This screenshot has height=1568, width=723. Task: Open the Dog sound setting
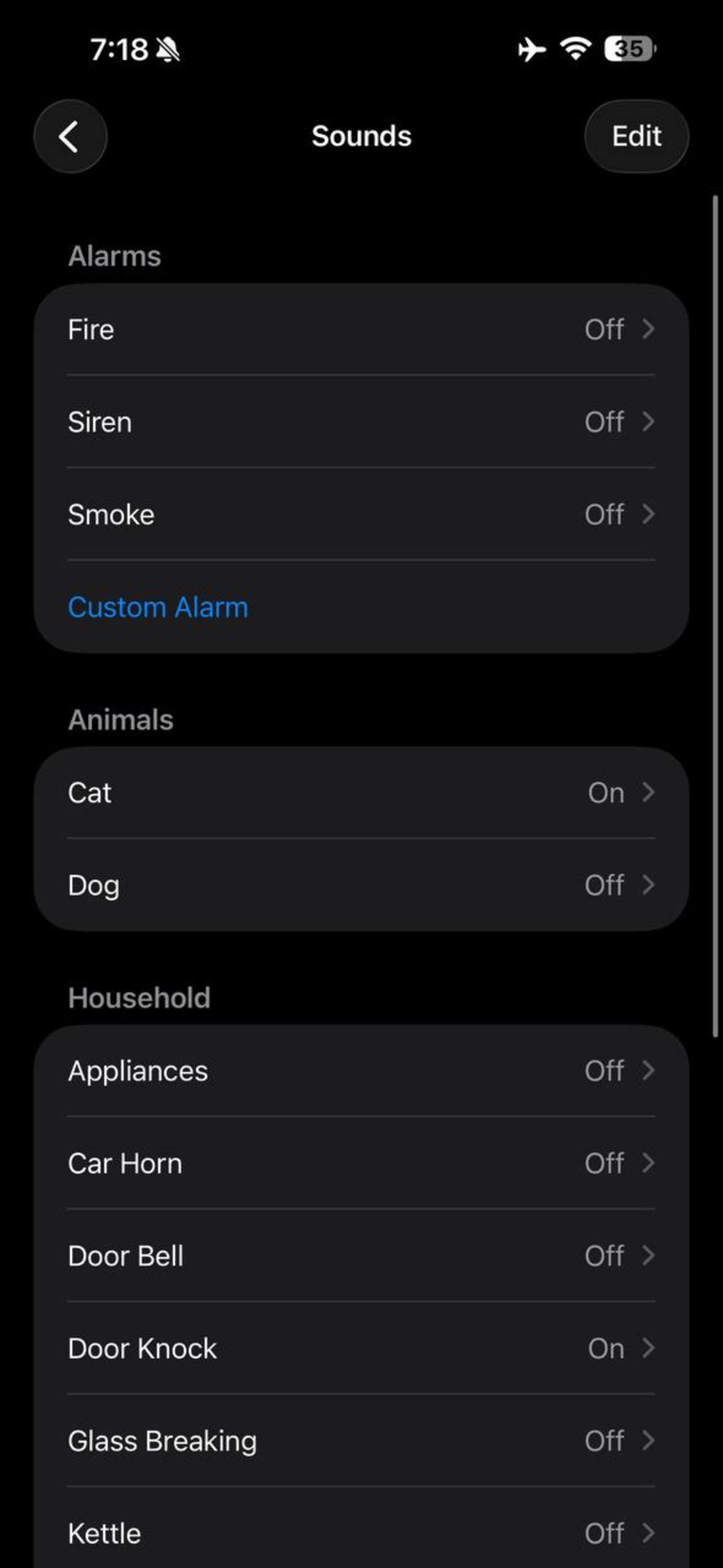361,885
